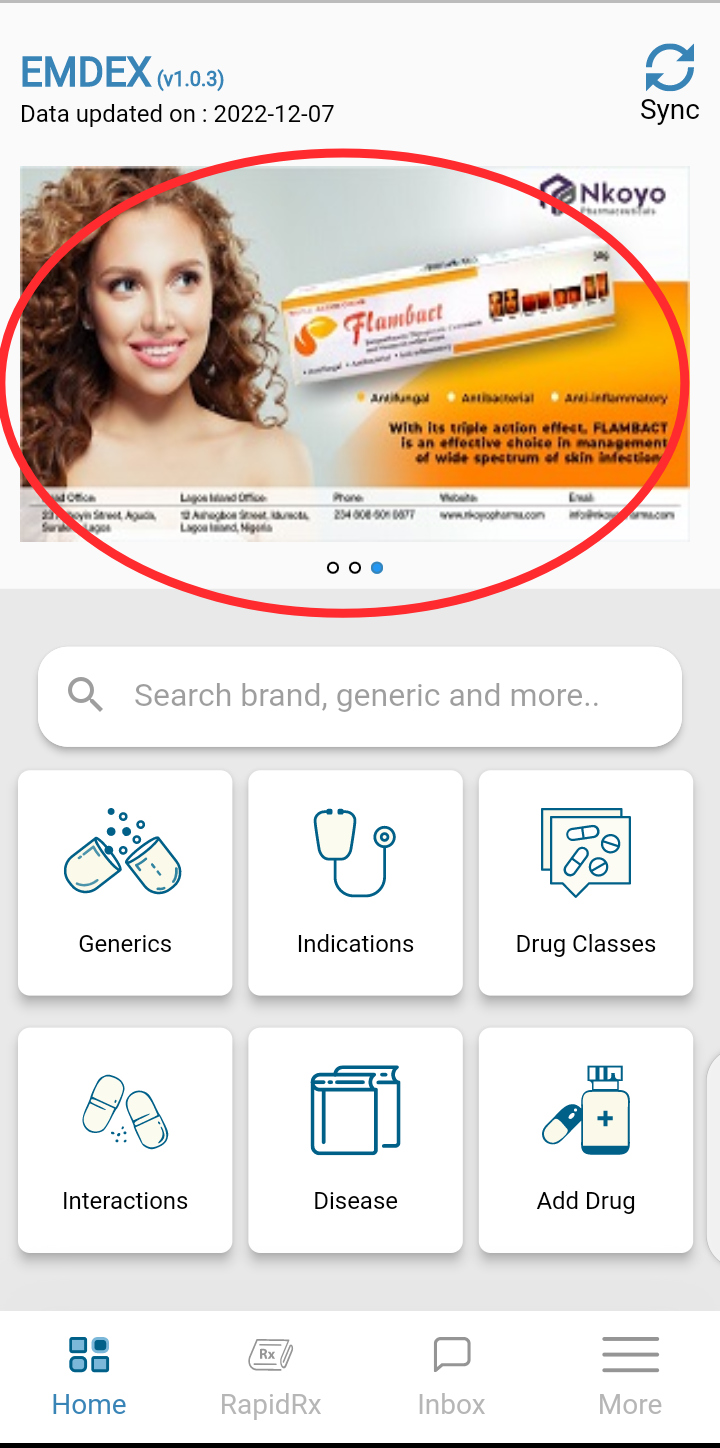Switch to the RapidRx tab

click(x=270, y=1378)
